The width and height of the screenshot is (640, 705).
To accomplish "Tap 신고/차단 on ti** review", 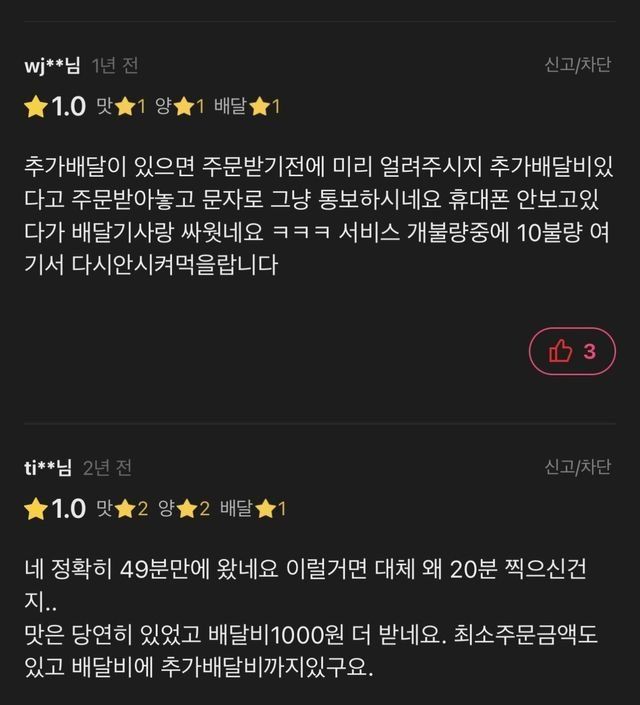I will pyautogui.click(x=577, y=467).
